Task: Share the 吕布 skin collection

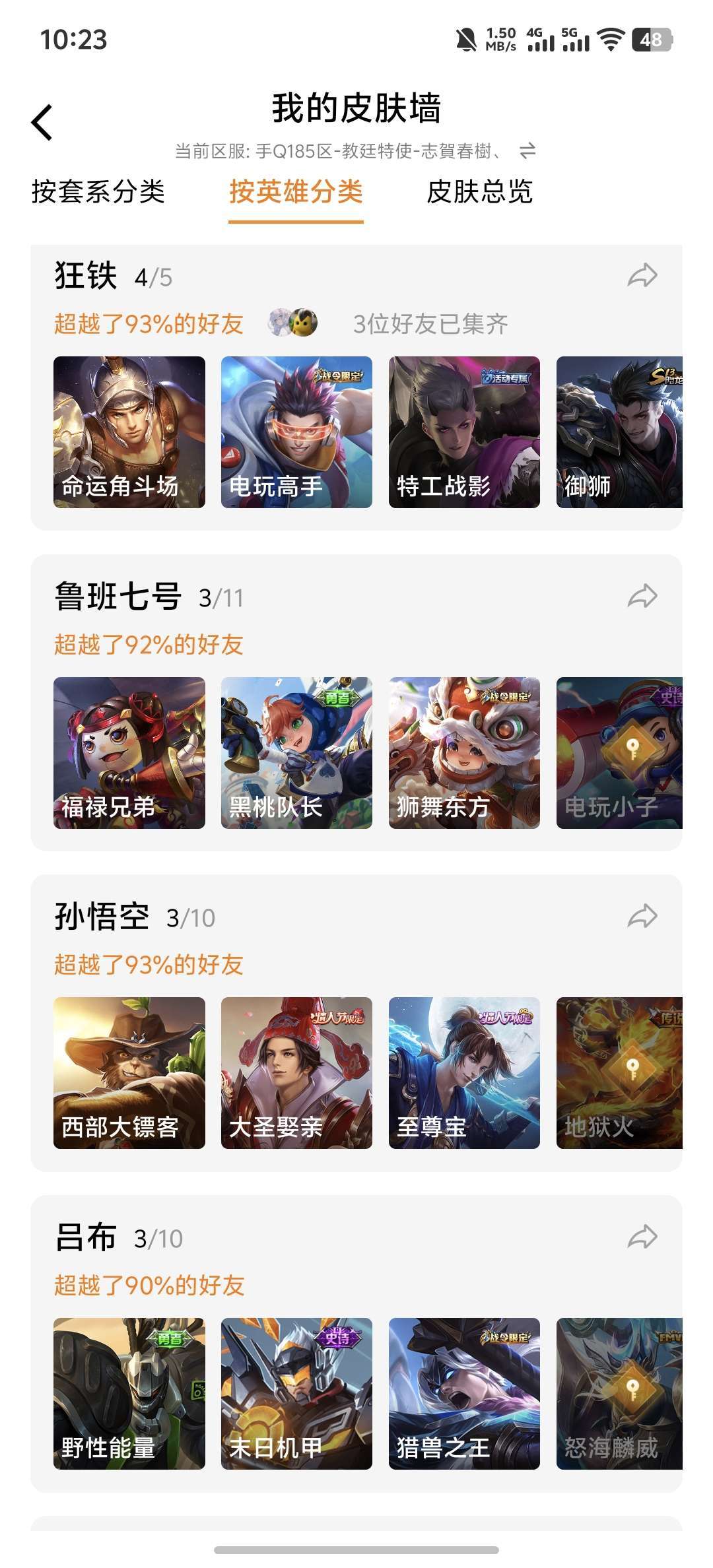Action: (x=642, y=1237)
